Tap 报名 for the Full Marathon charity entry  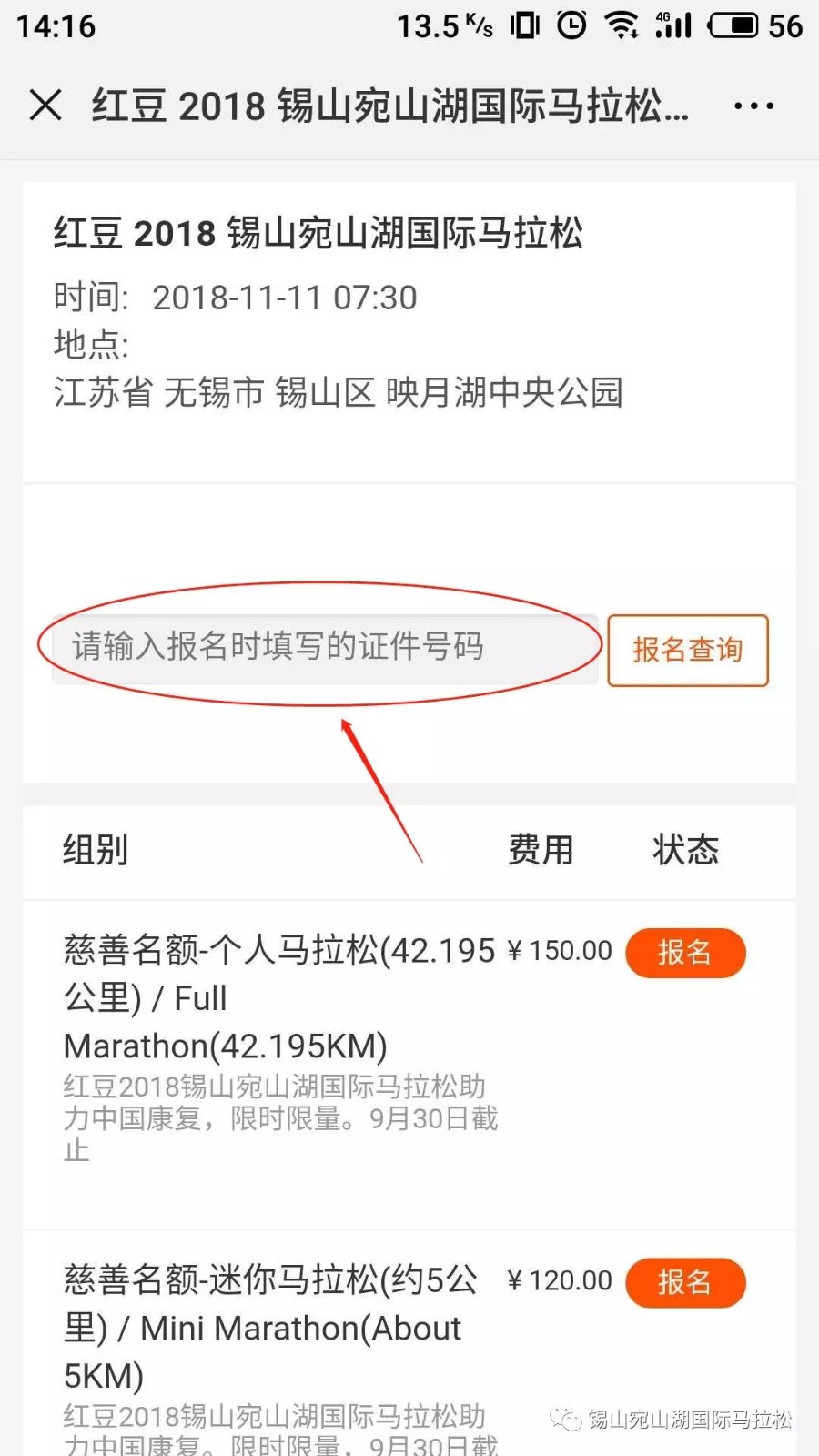[x=685, y=953]
